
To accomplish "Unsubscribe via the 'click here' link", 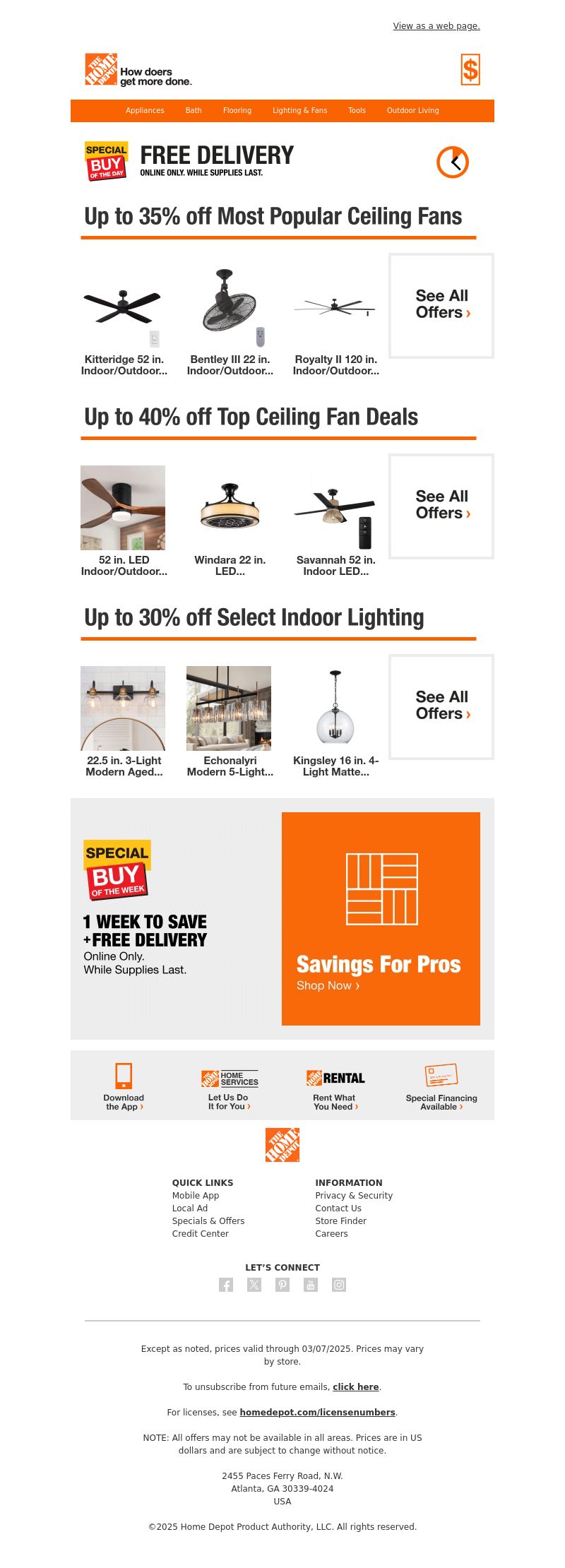I will (355, 1386).
